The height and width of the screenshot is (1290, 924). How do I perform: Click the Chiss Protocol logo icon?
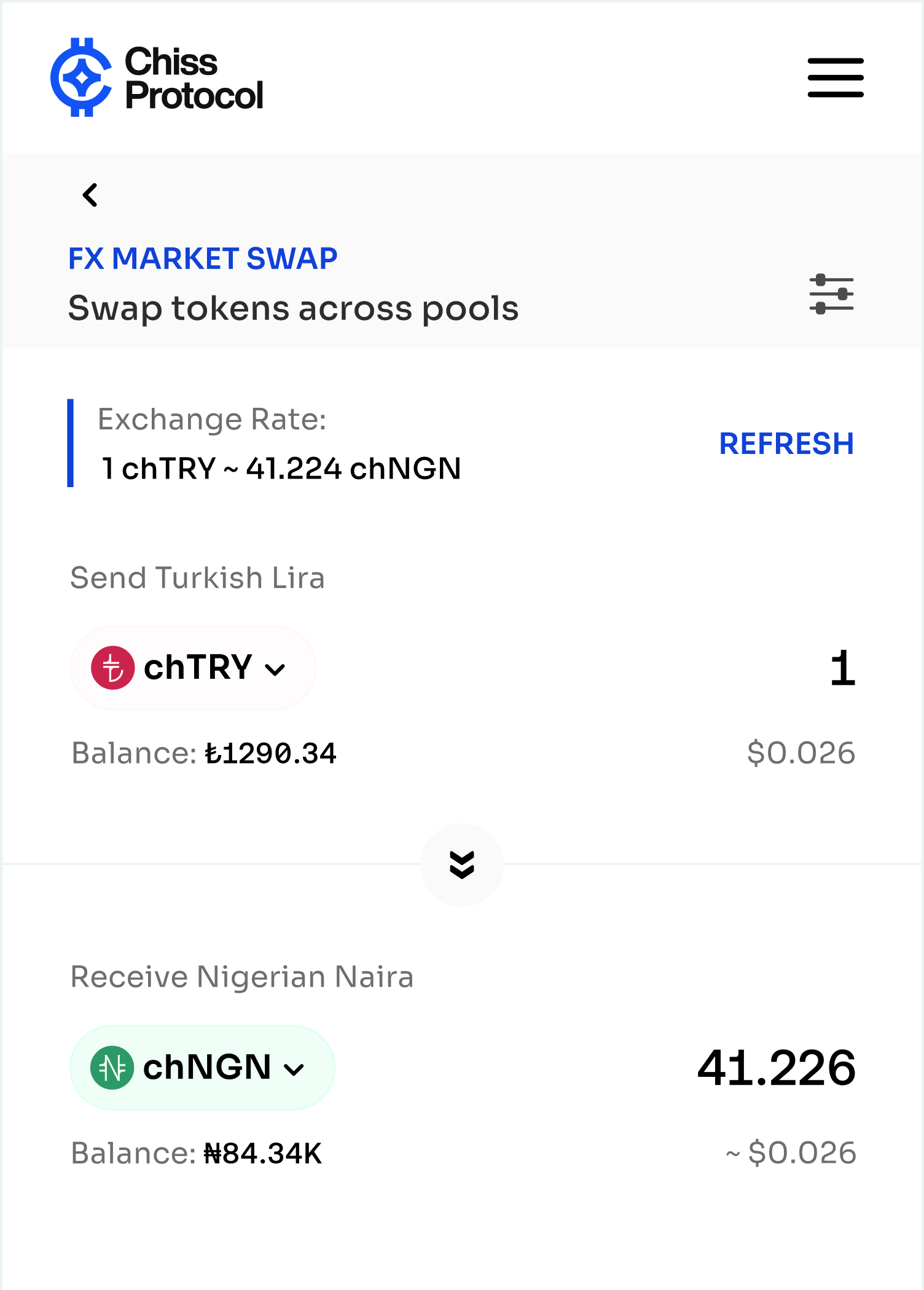tap(83, 76)
